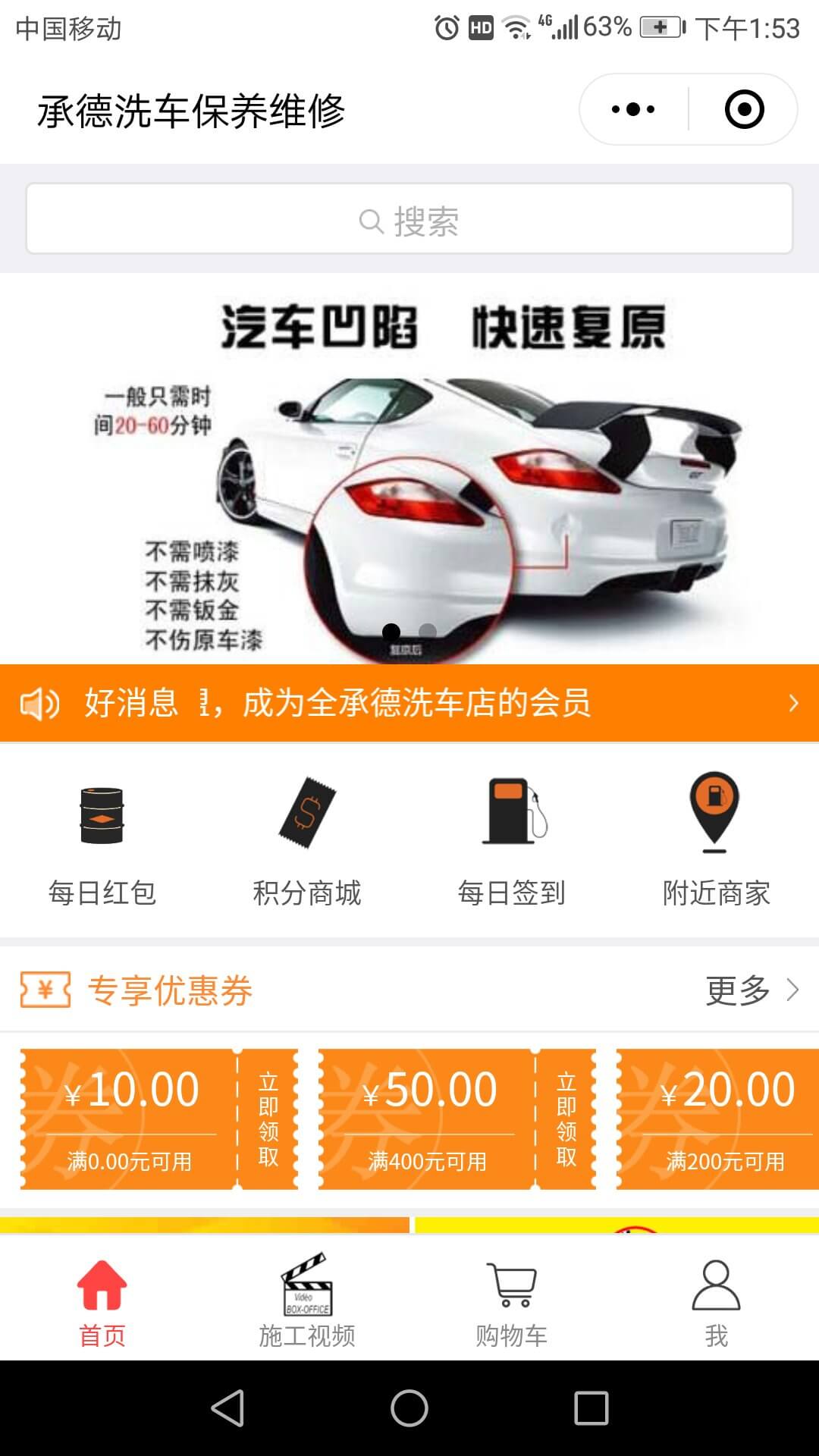Switch to the 施工视频 tab
819x1456 pixels.
point(307,1303)
